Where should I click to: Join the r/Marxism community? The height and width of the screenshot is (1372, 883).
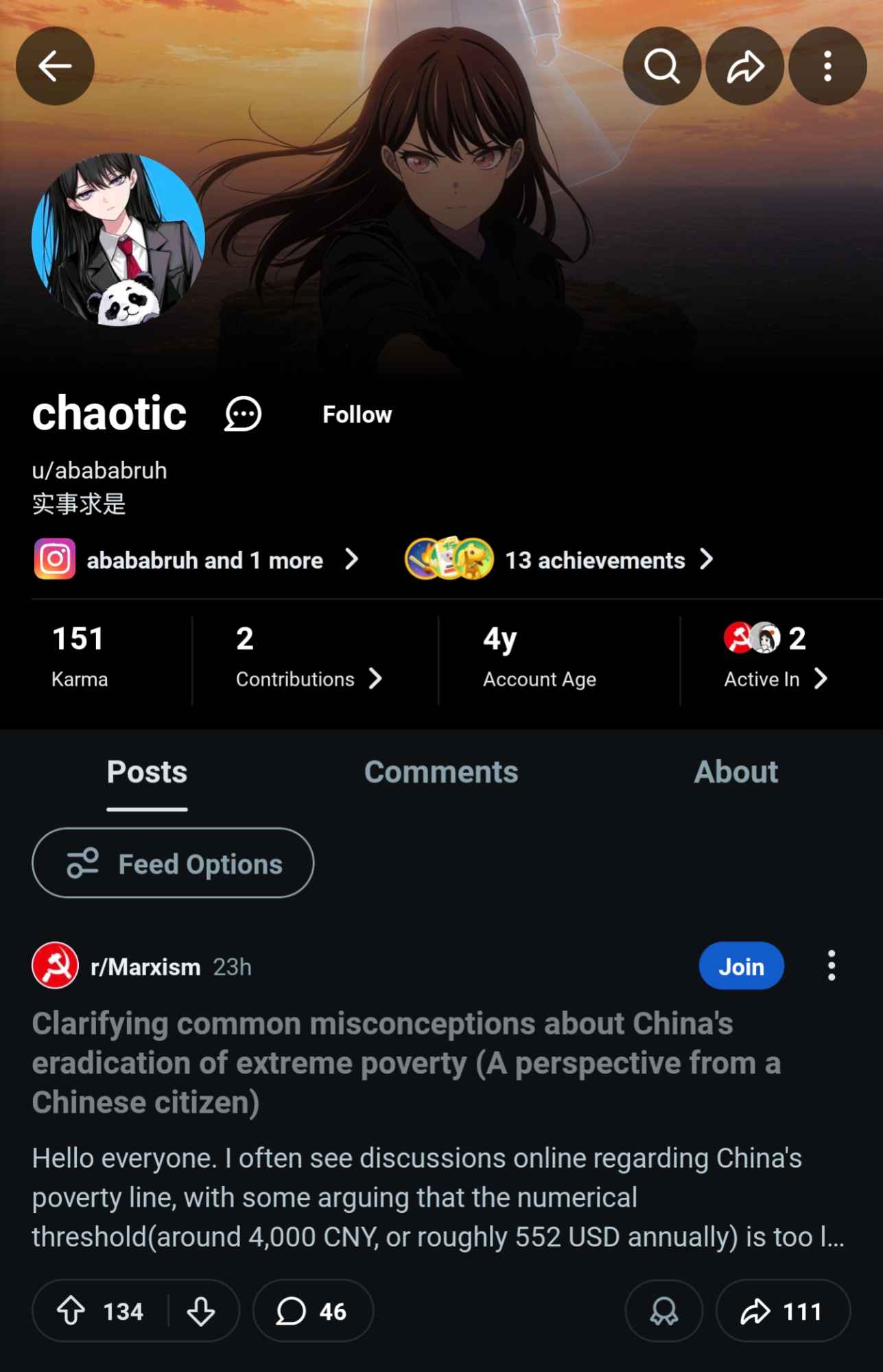[x=741, y=966]
